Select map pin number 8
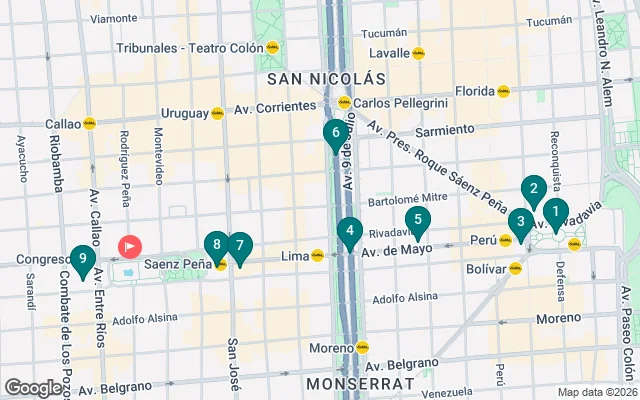Image resolution: width=640 pixels, height=400 pixels. point(216,245)
